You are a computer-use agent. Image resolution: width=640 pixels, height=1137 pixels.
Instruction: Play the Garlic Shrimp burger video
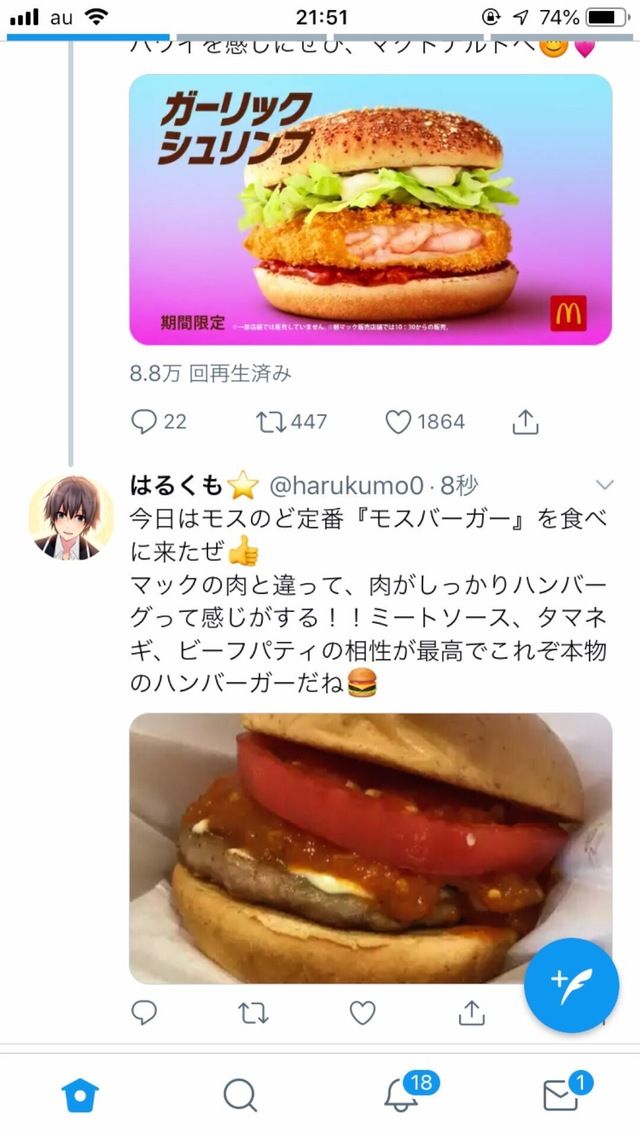pos(370,209)
